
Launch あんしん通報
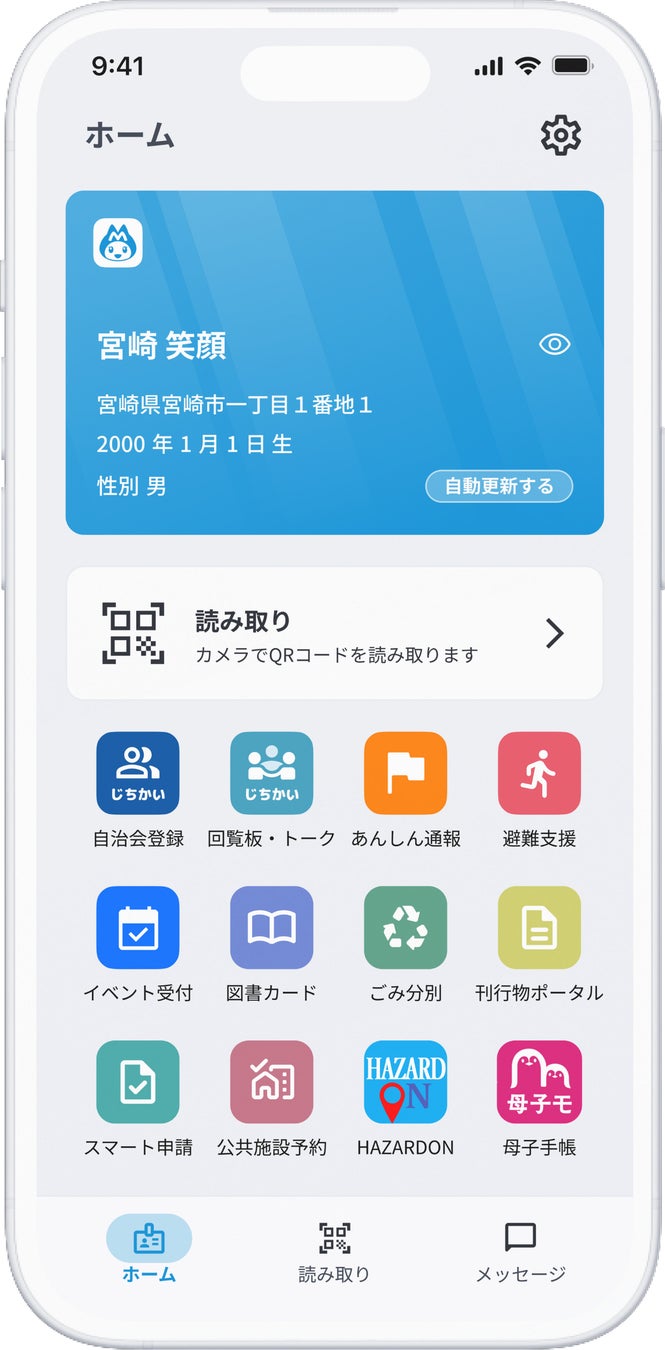tap(405, 773)
